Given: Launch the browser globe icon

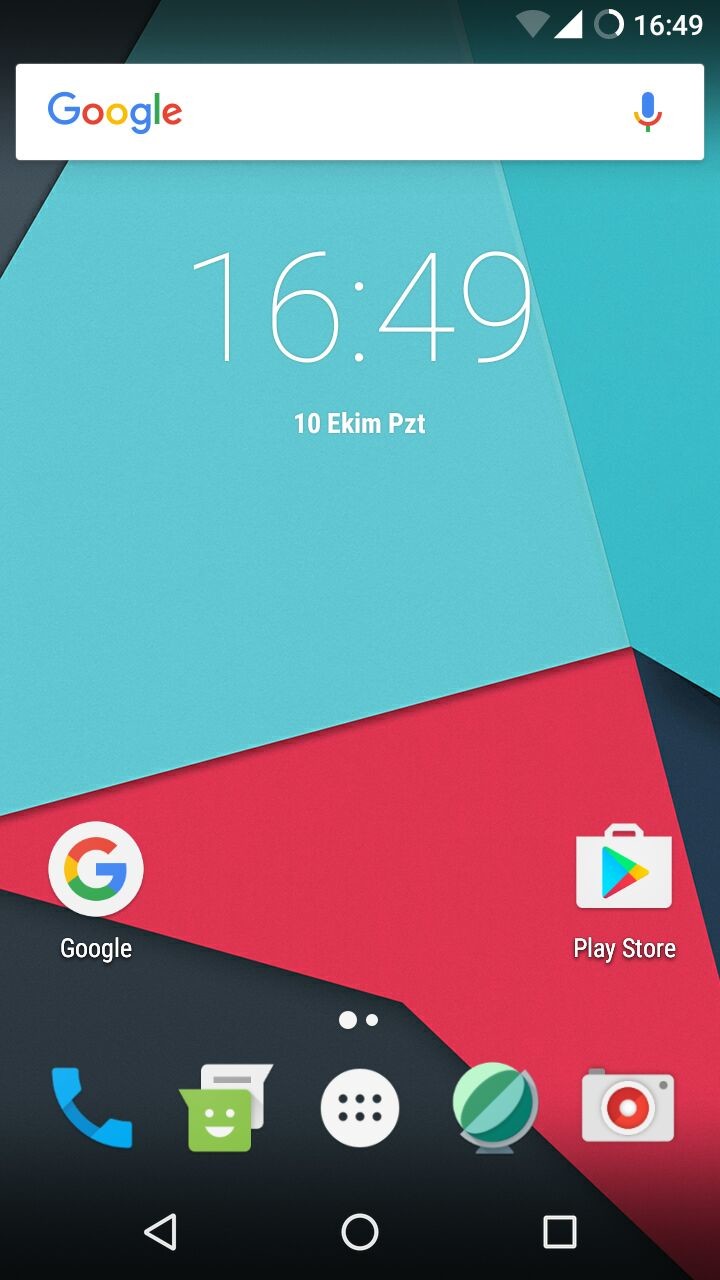Looking at the screenshot, I should click(x=495, y=1108).
